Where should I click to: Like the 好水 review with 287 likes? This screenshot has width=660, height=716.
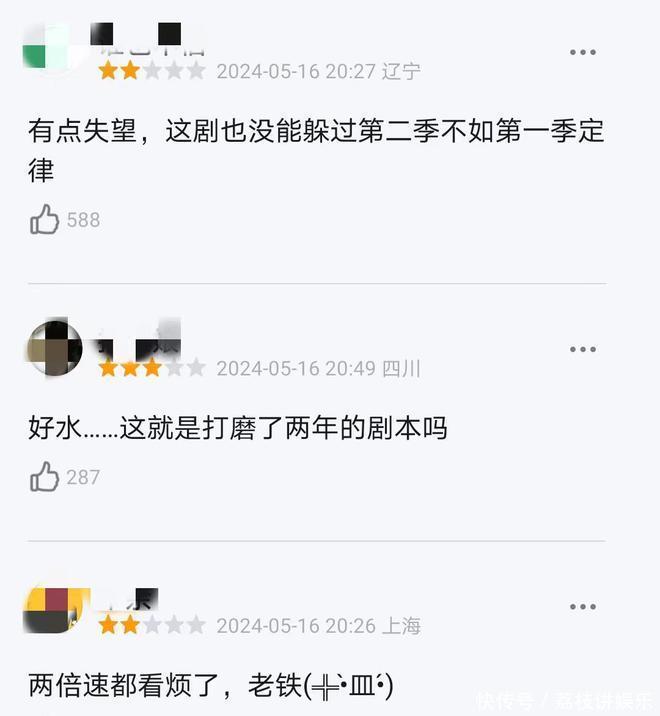45,477
